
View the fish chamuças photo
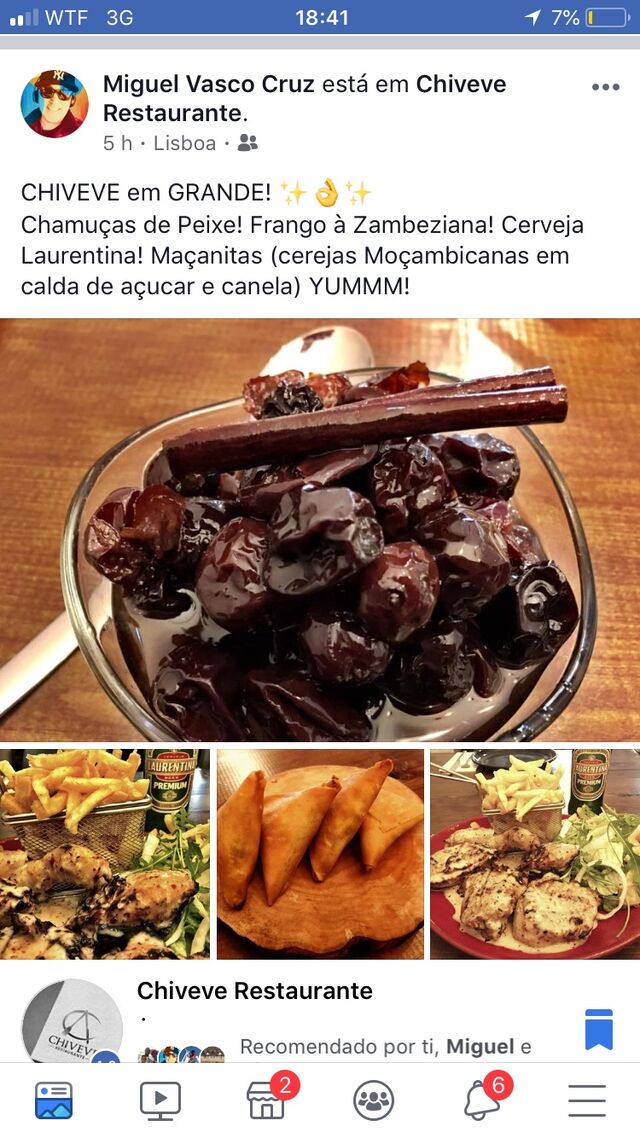[320, 854]
